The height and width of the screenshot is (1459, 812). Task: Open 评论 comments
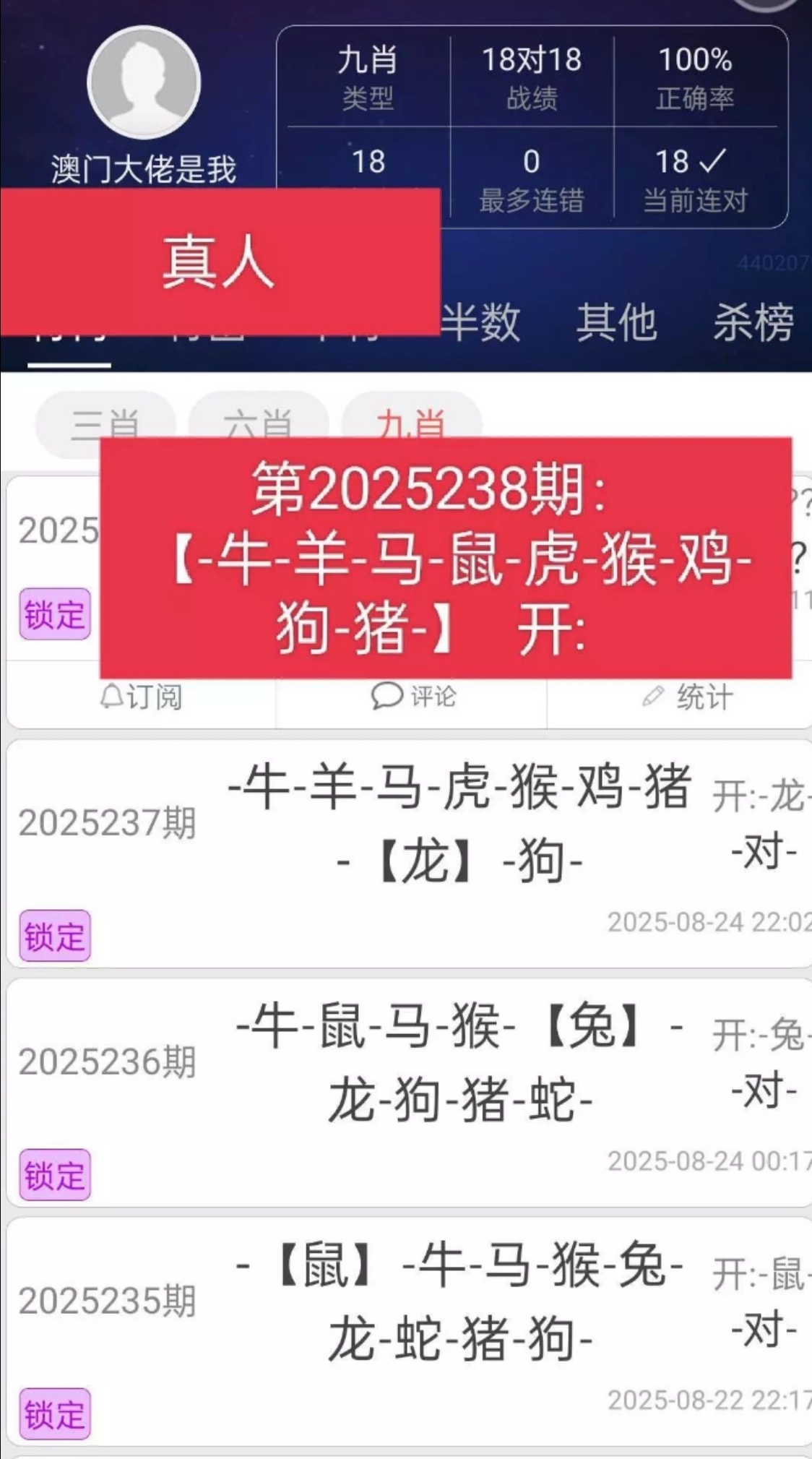pyautogui.click(x=413, y=697)
